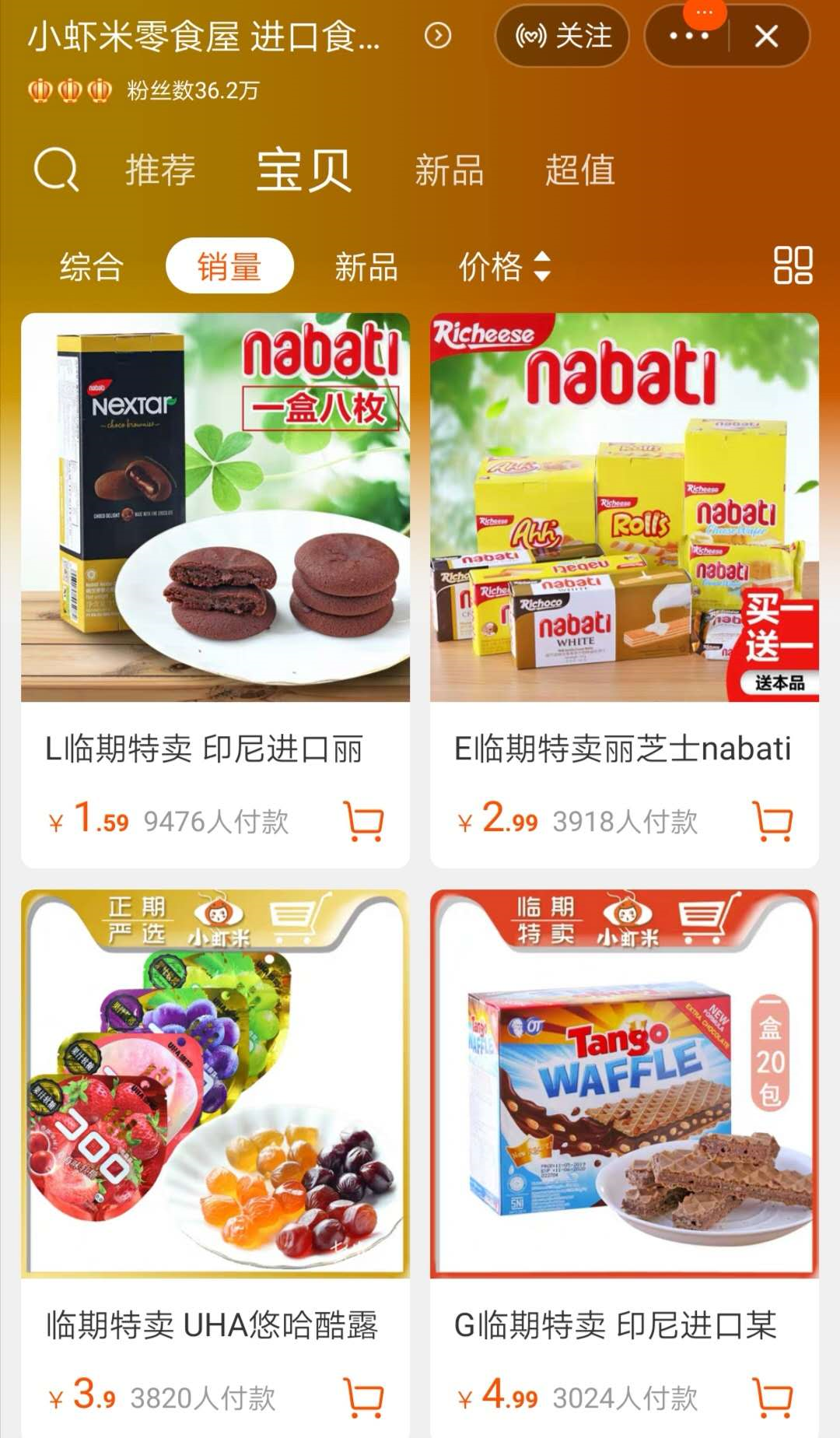Switch to the 推荐 tab

(x=160, y=170)
